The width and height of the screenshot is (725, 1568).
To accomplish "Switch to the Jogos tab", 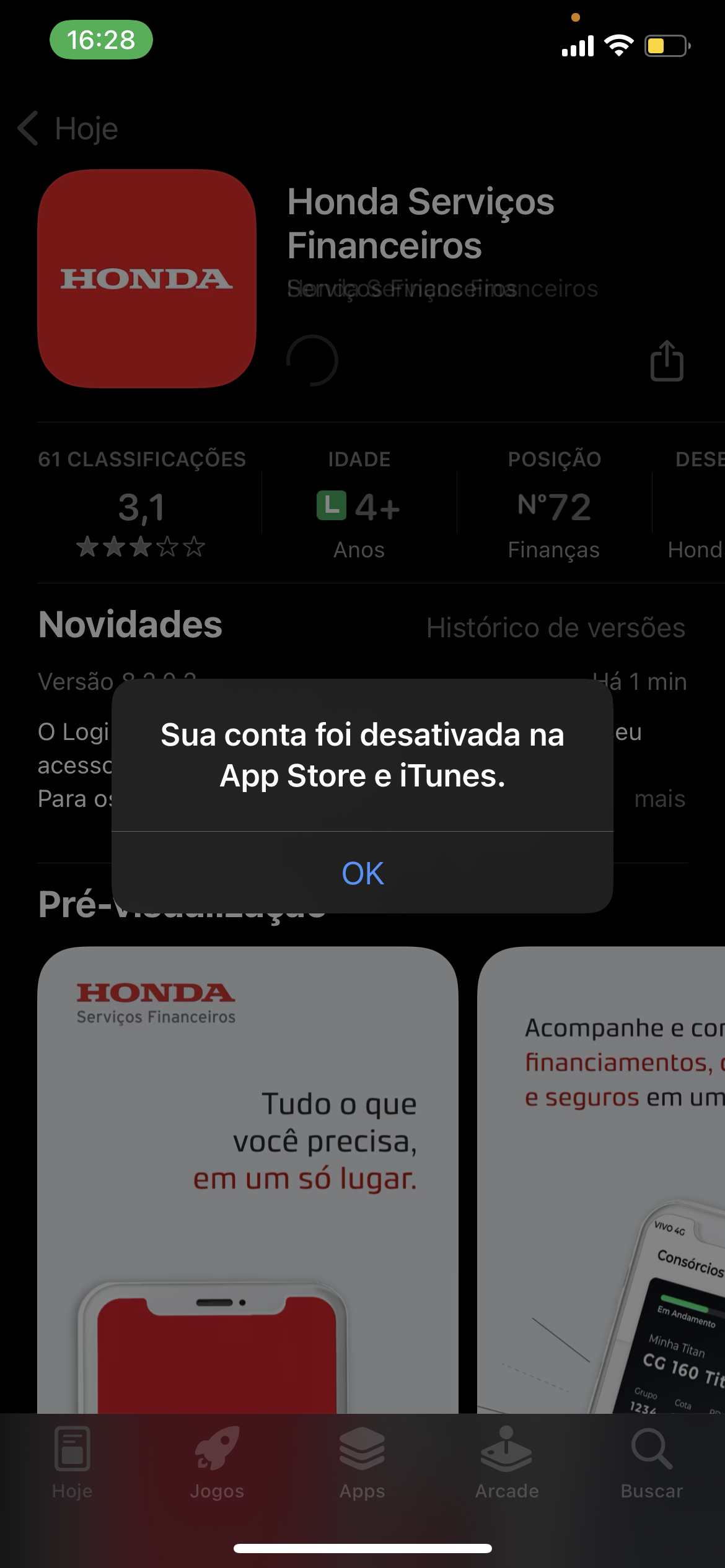I will click(x=217, y=1463).
